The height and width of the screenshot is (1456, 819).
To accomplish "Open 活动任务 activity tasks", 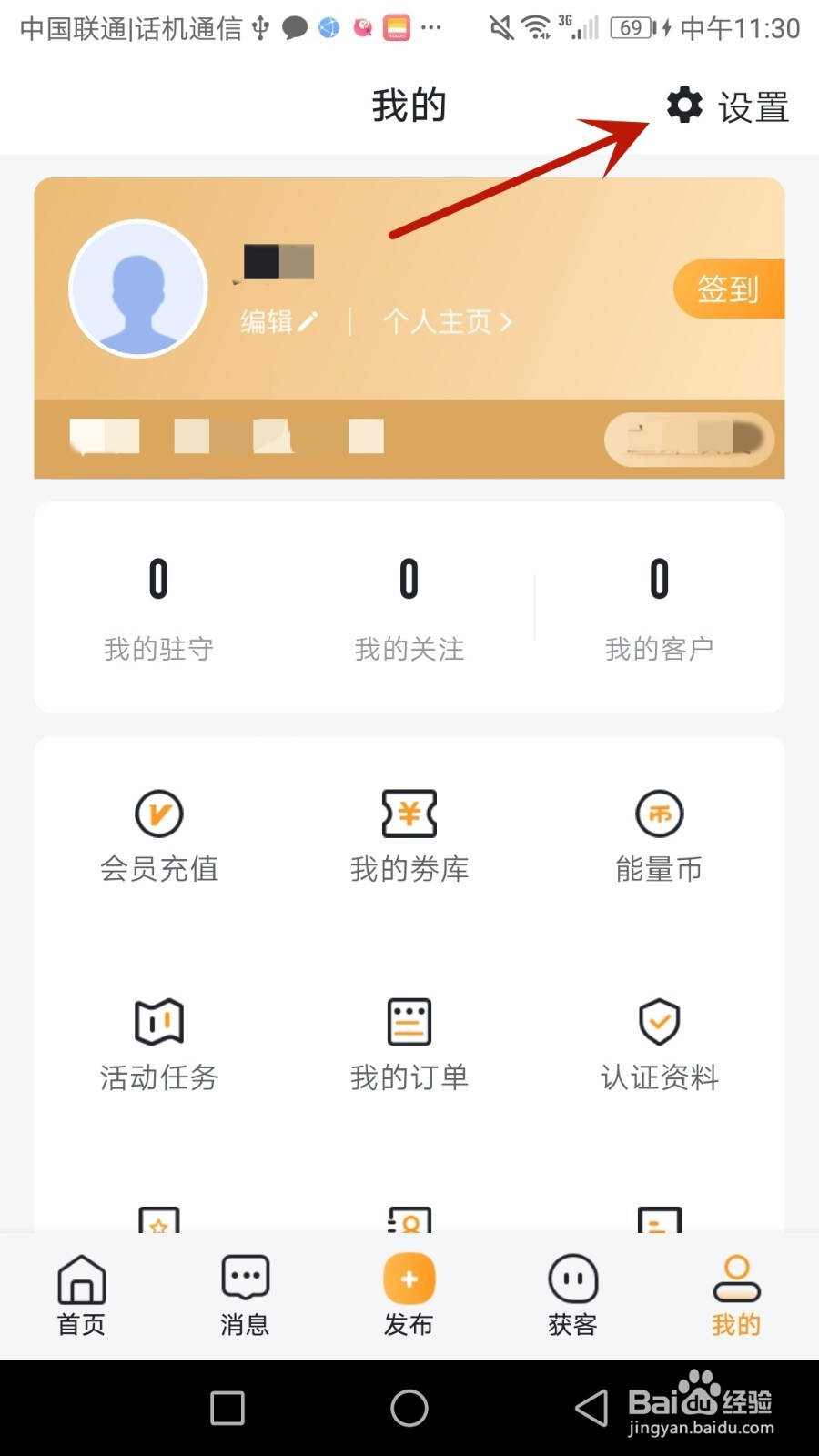I will (158, 1046).
